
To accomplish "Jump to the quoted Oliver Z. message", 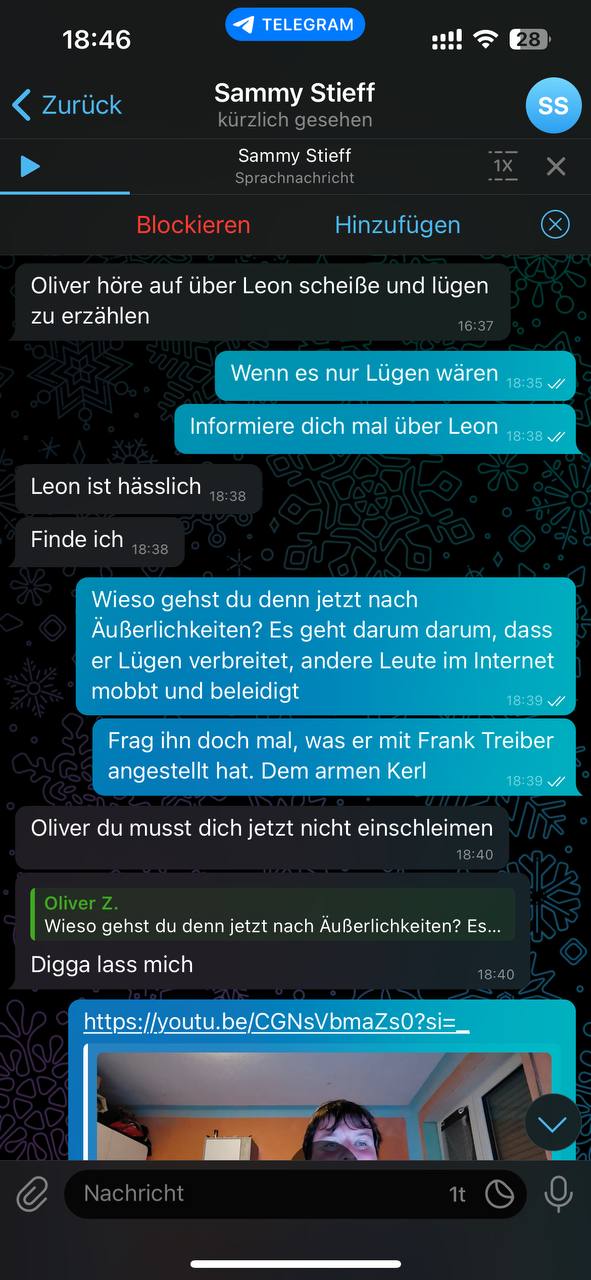I will tap(272, 914).
